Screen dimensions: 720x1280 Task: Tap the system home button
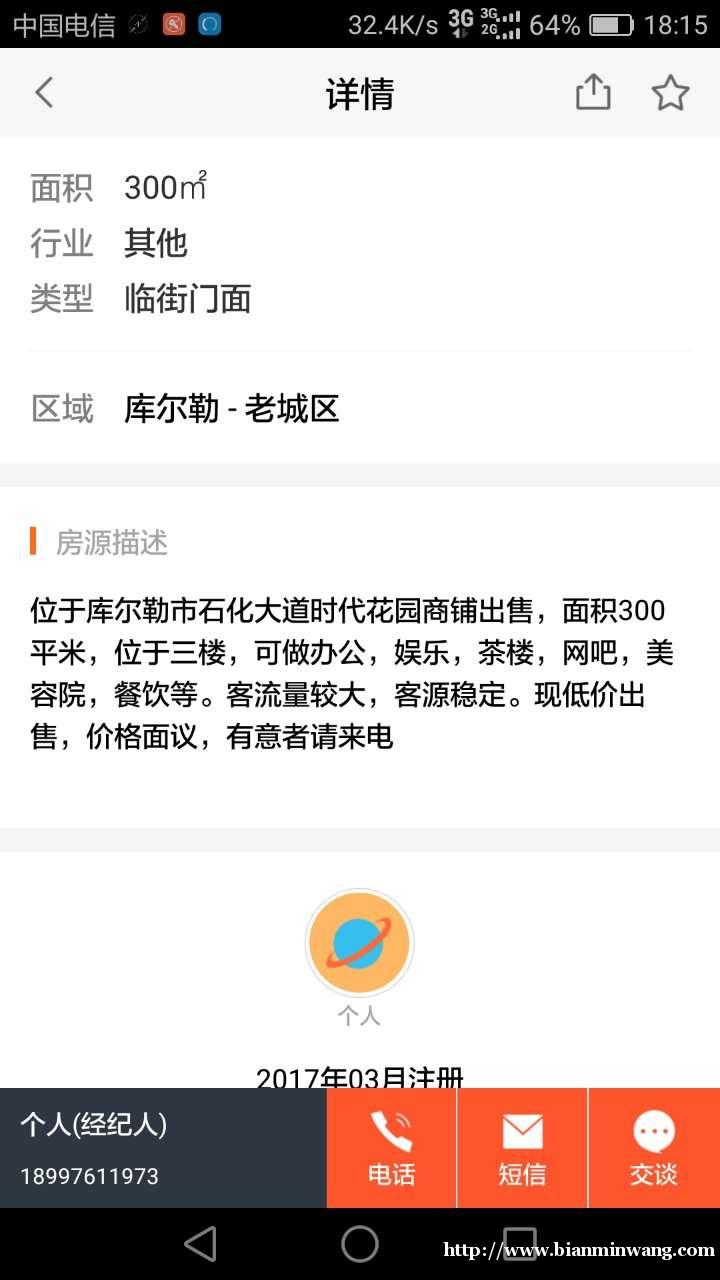pyautogui.click(x=360, y=1244)
